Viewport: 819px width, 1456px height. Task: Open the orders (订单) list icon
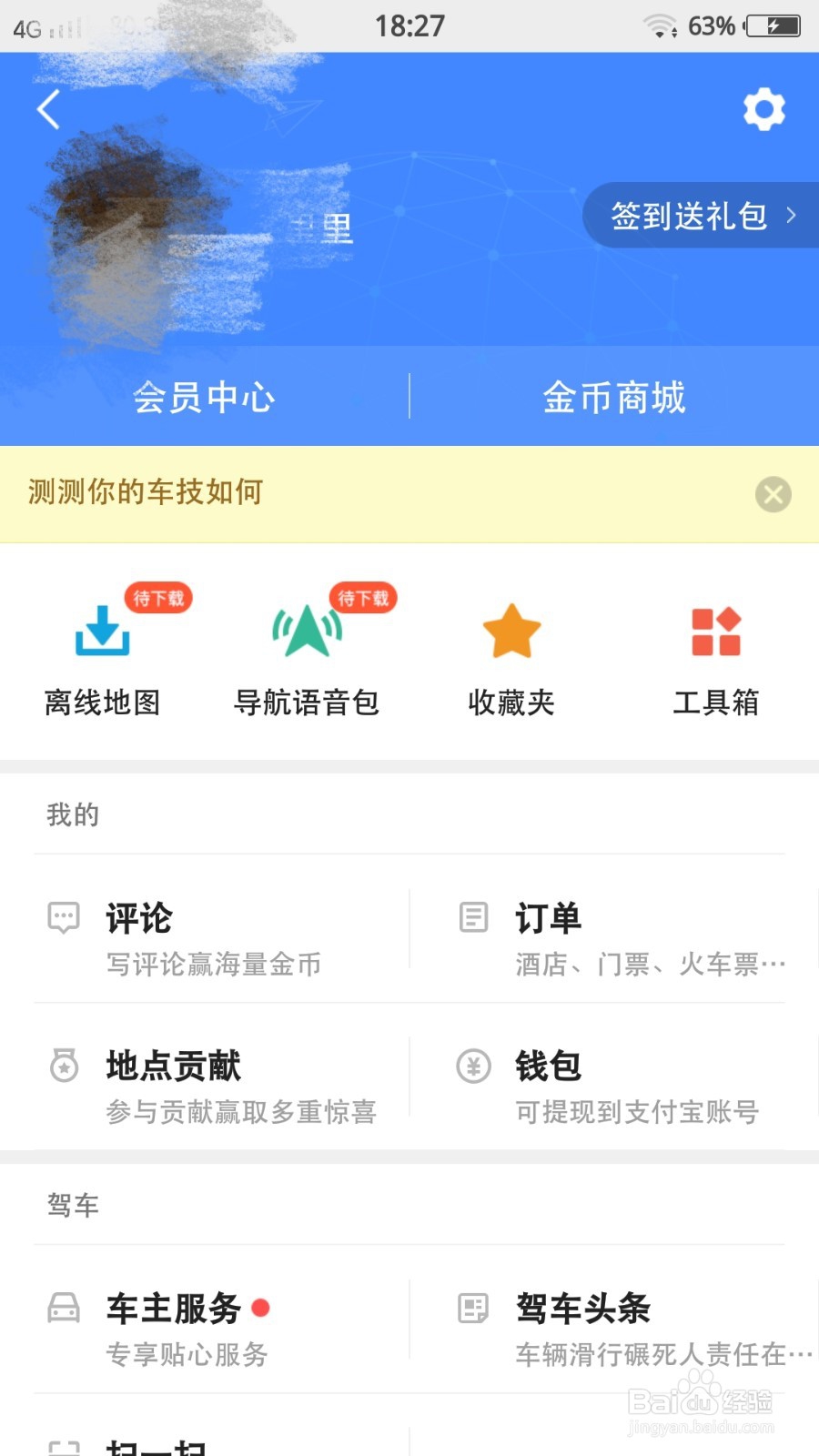(471, 917)
